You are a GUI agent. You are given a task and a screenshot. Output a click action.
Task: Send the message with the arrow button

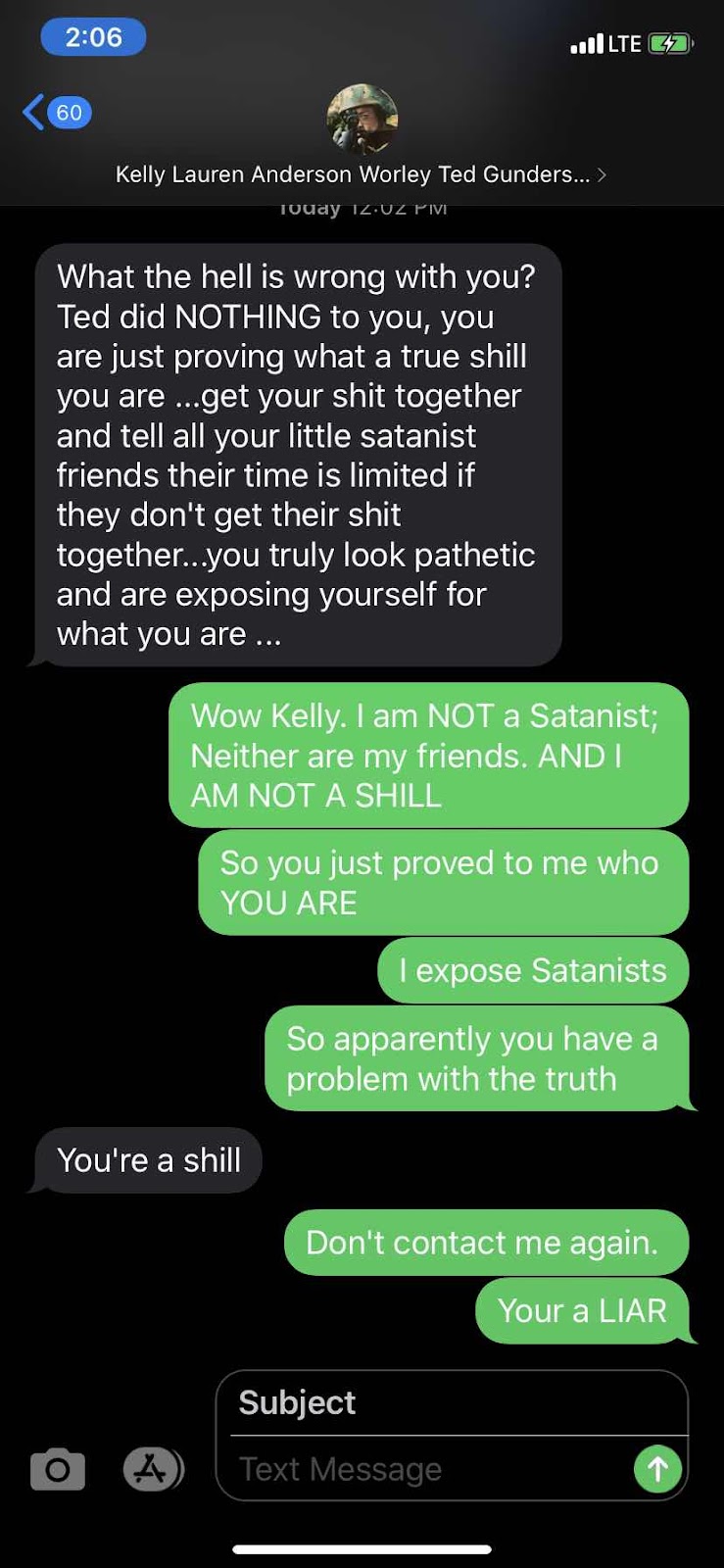coord(657,1468)
